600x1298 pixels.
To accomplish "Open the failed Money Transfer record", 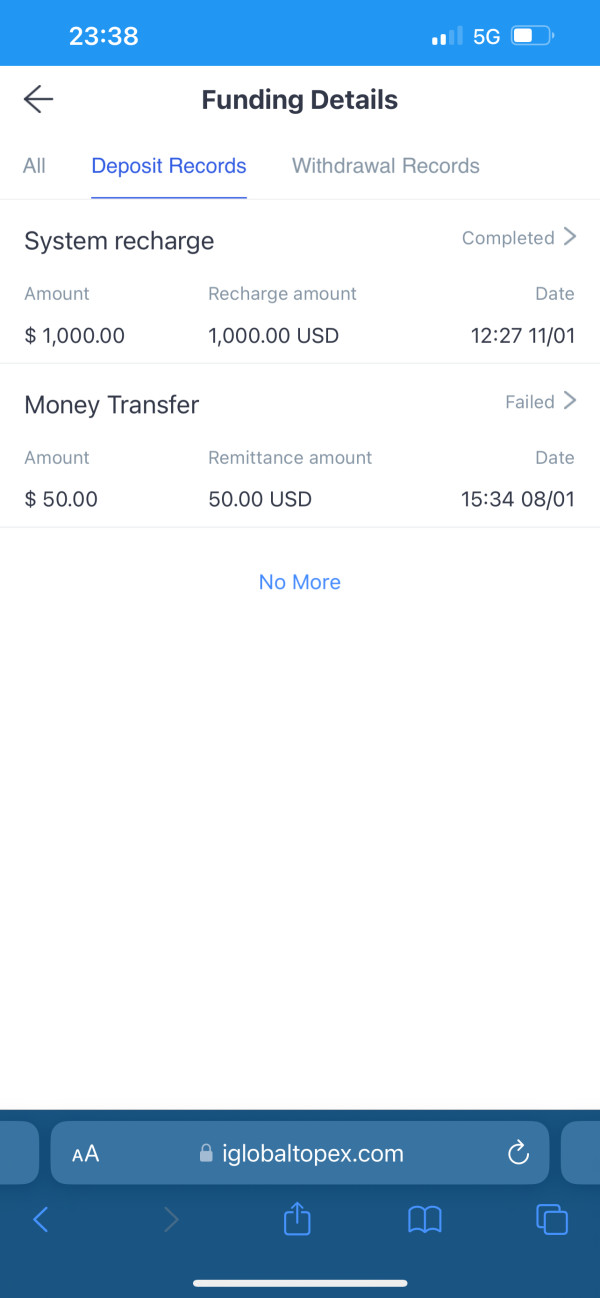I will click(300, 446).
